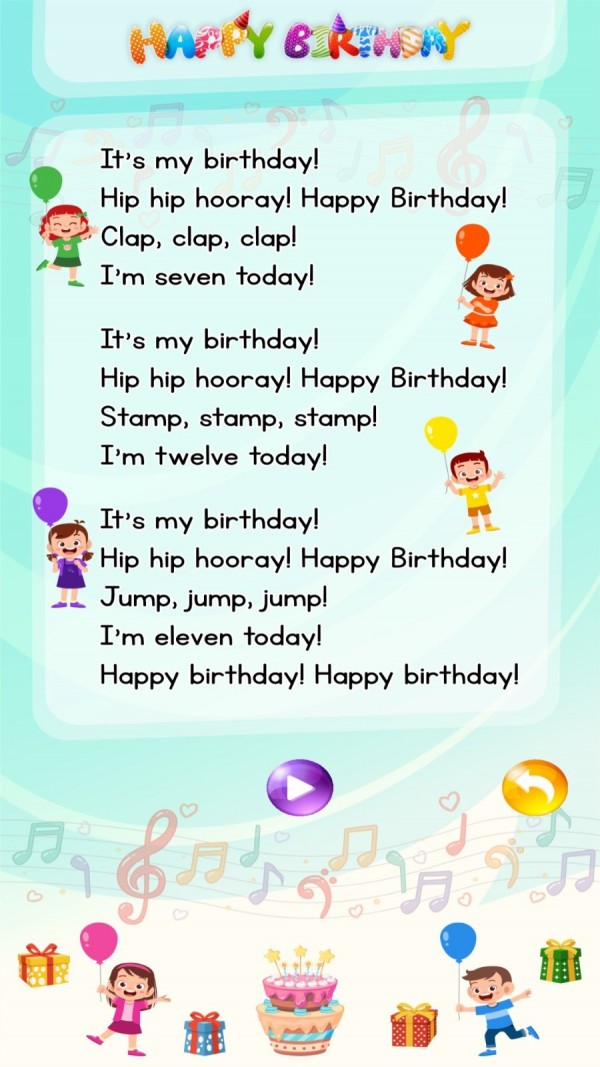Play the Happy Birthday song
600x1067 pixels.
(300, 787)
